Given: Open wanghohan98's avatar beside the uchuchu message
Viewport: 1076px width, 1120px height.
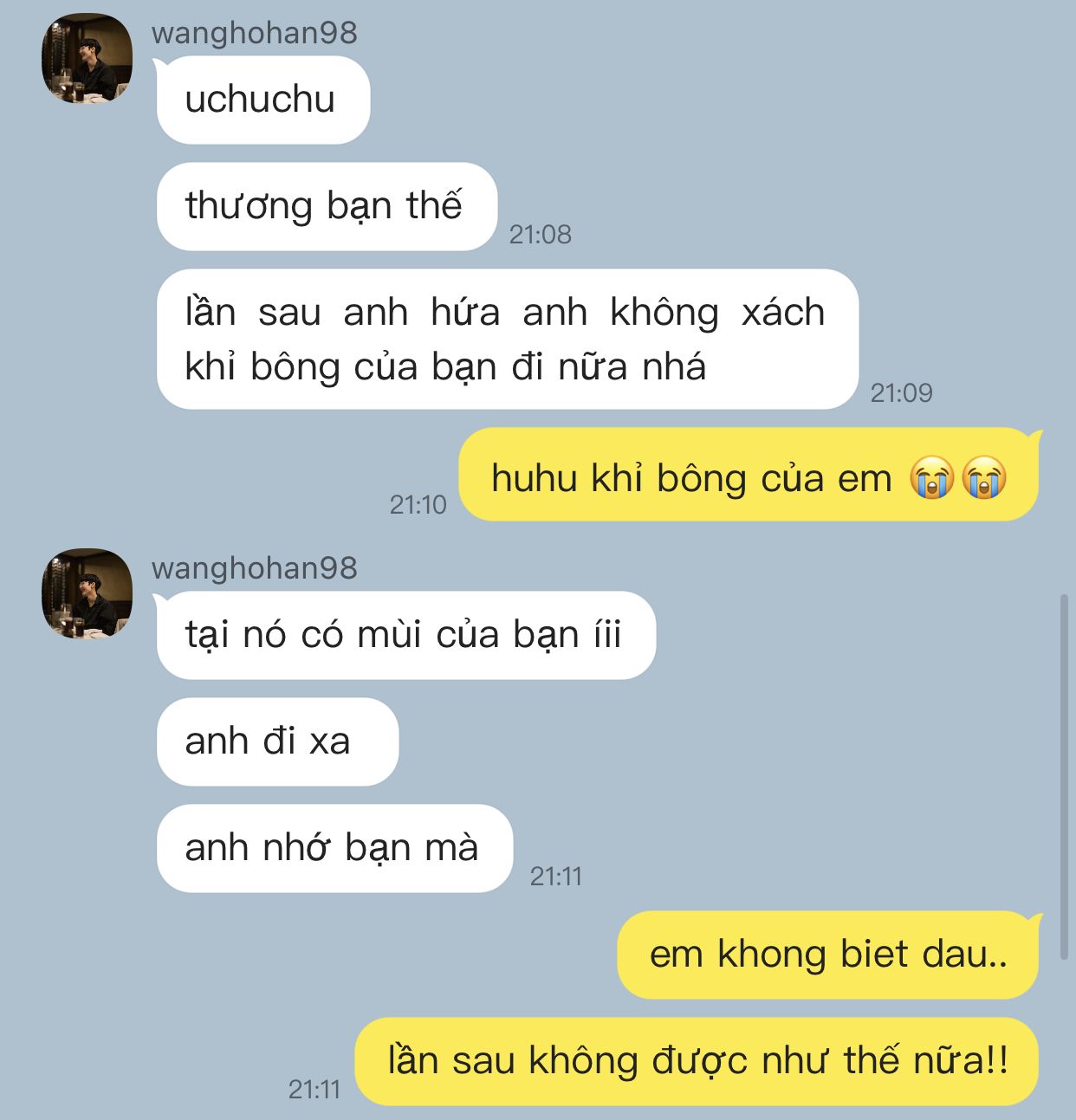Looking at the screenshot, I should (x=87, y=59).
